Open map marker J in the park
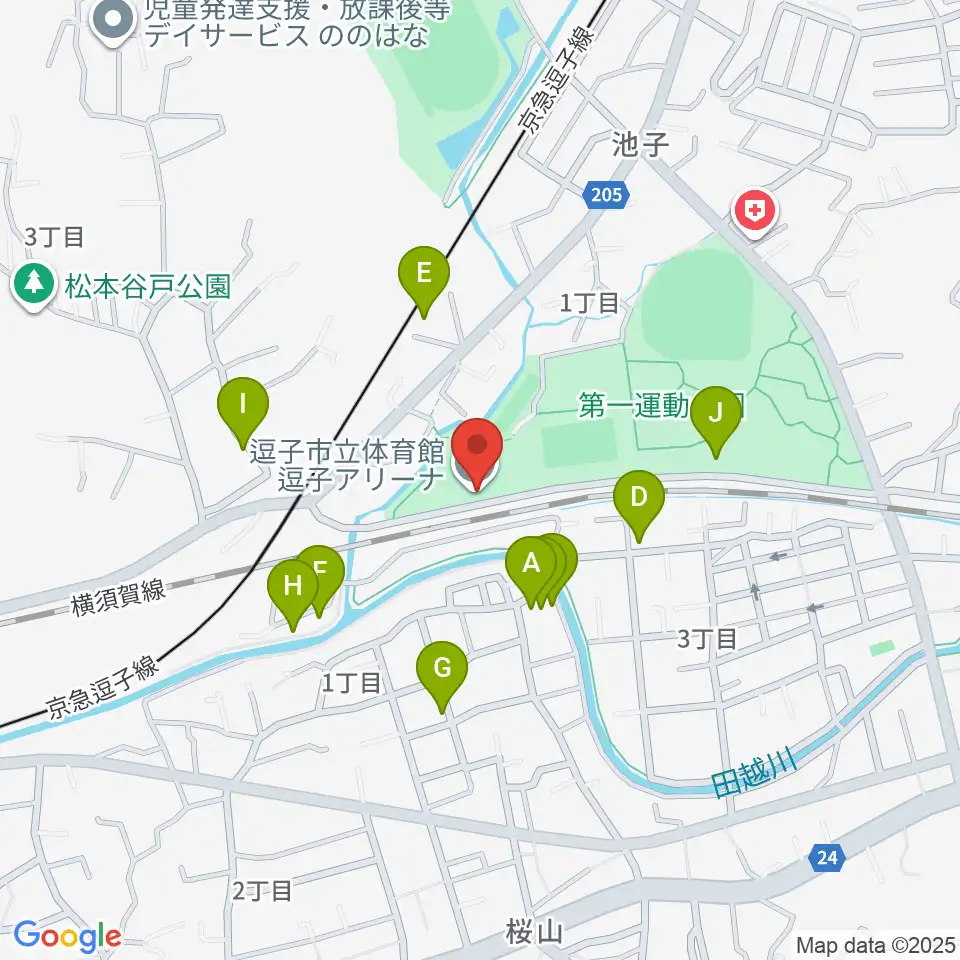The width and height of the screenshot is (960, 960). point(716,421)
